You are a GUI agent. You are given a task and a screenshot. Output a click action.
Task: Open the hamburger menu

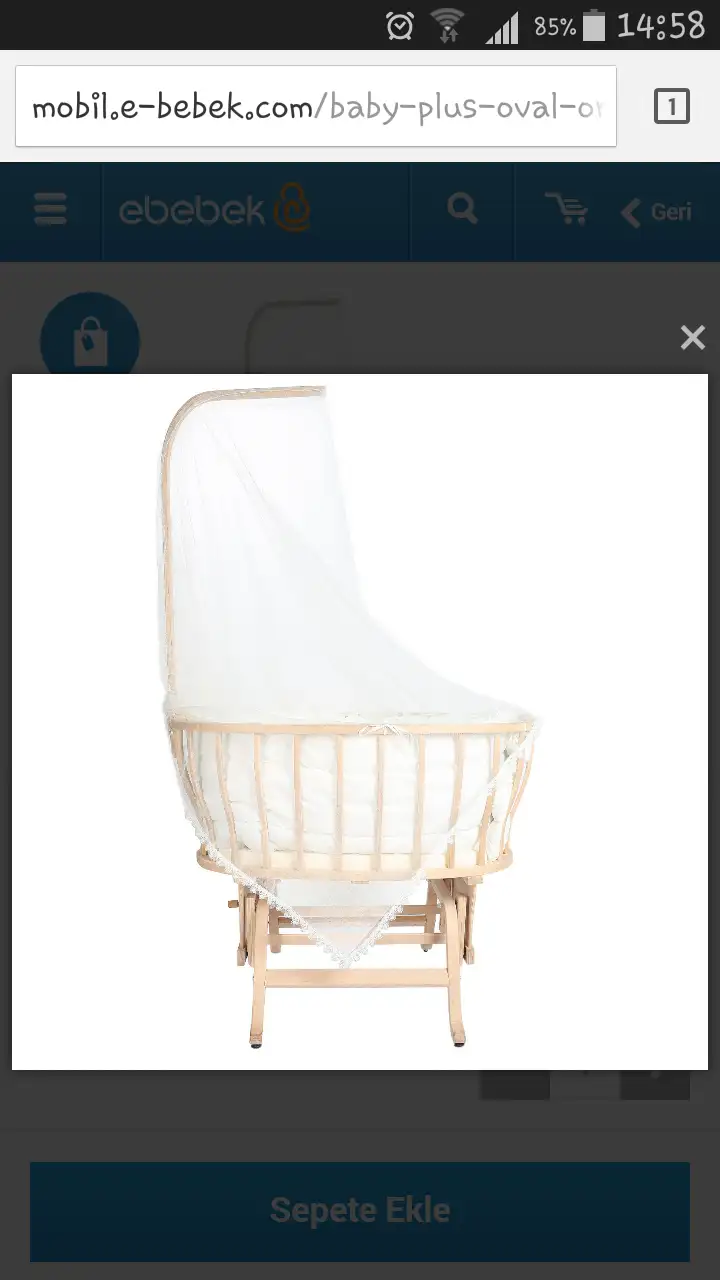50,211
